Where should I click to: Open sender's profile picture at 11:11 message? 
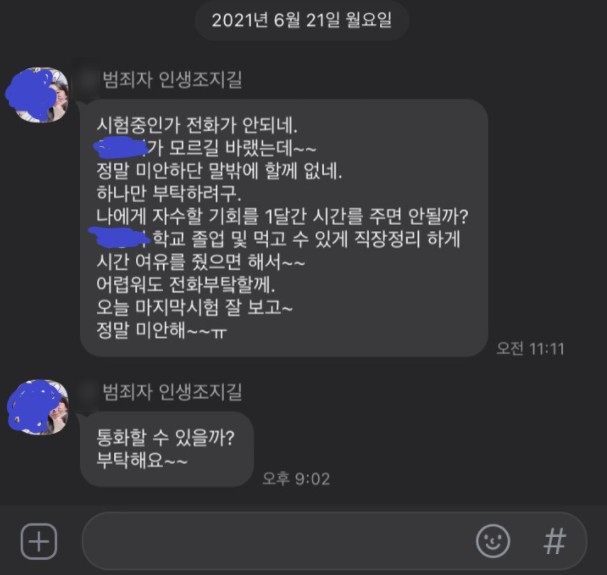(x=39, y=93)
